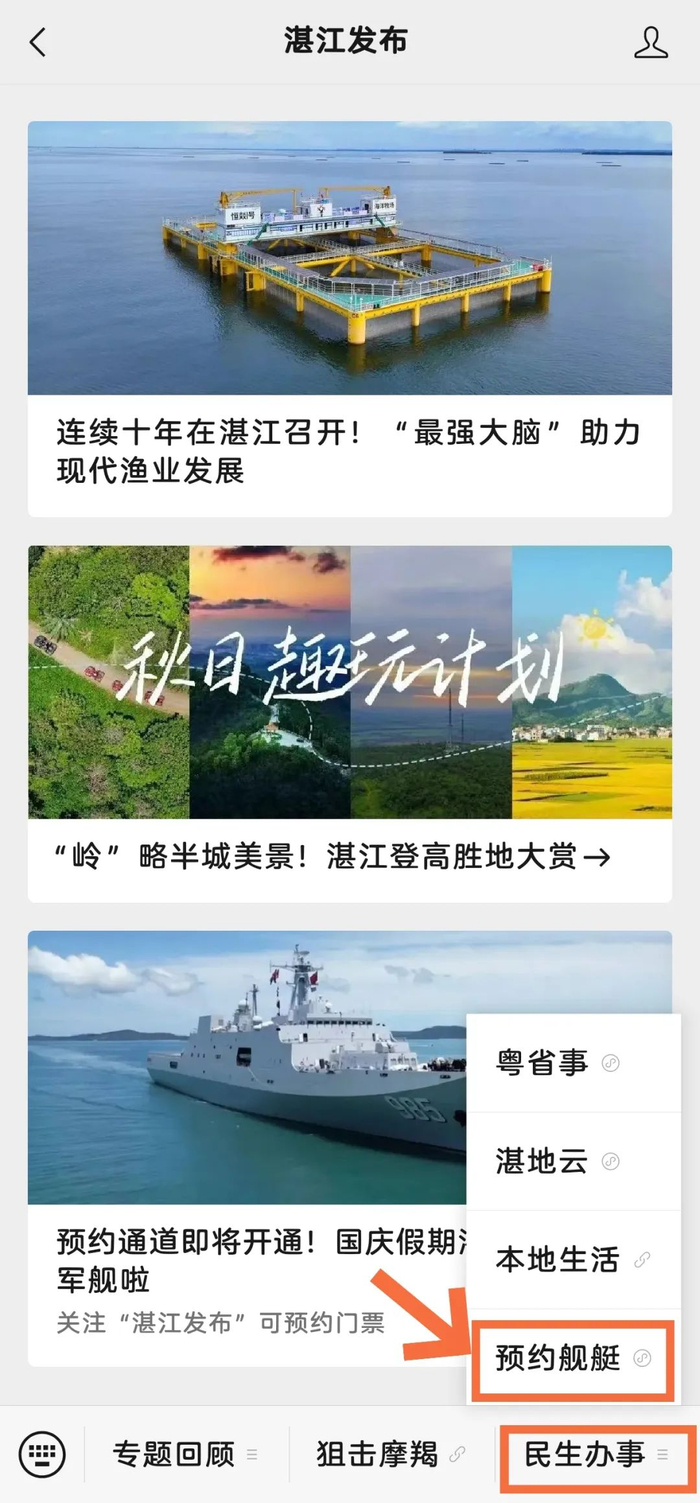Expand the 专题回顾 bottom menu

(x=186, y=1454)
